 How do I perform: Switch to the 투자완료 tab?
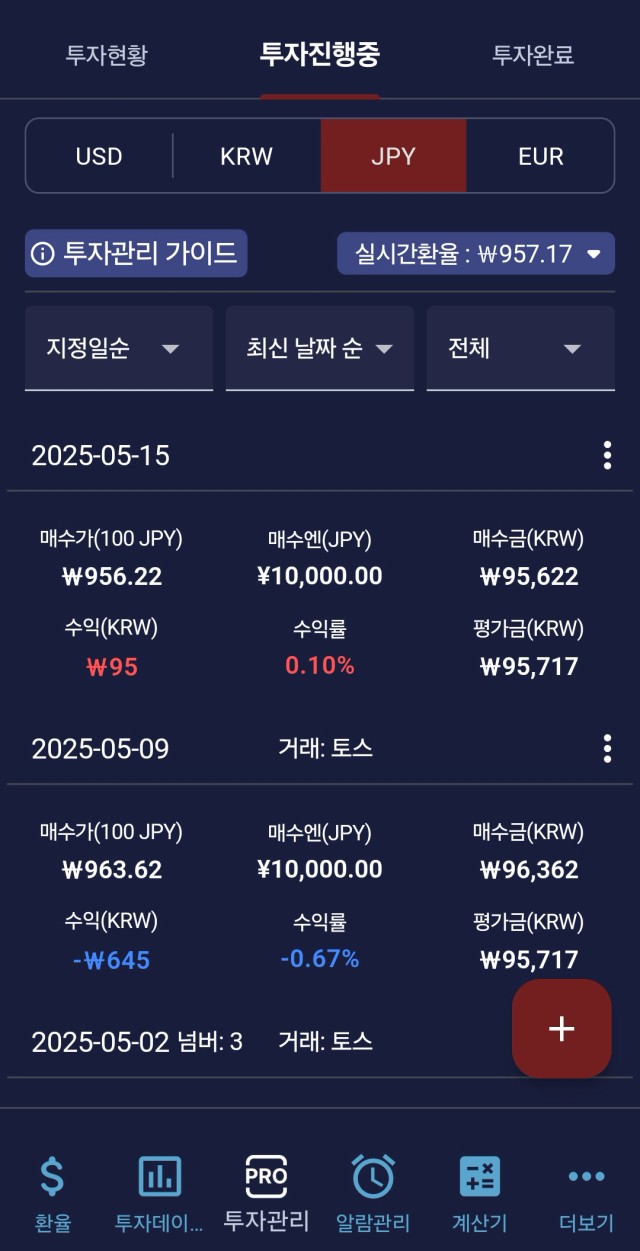point(533,54)
